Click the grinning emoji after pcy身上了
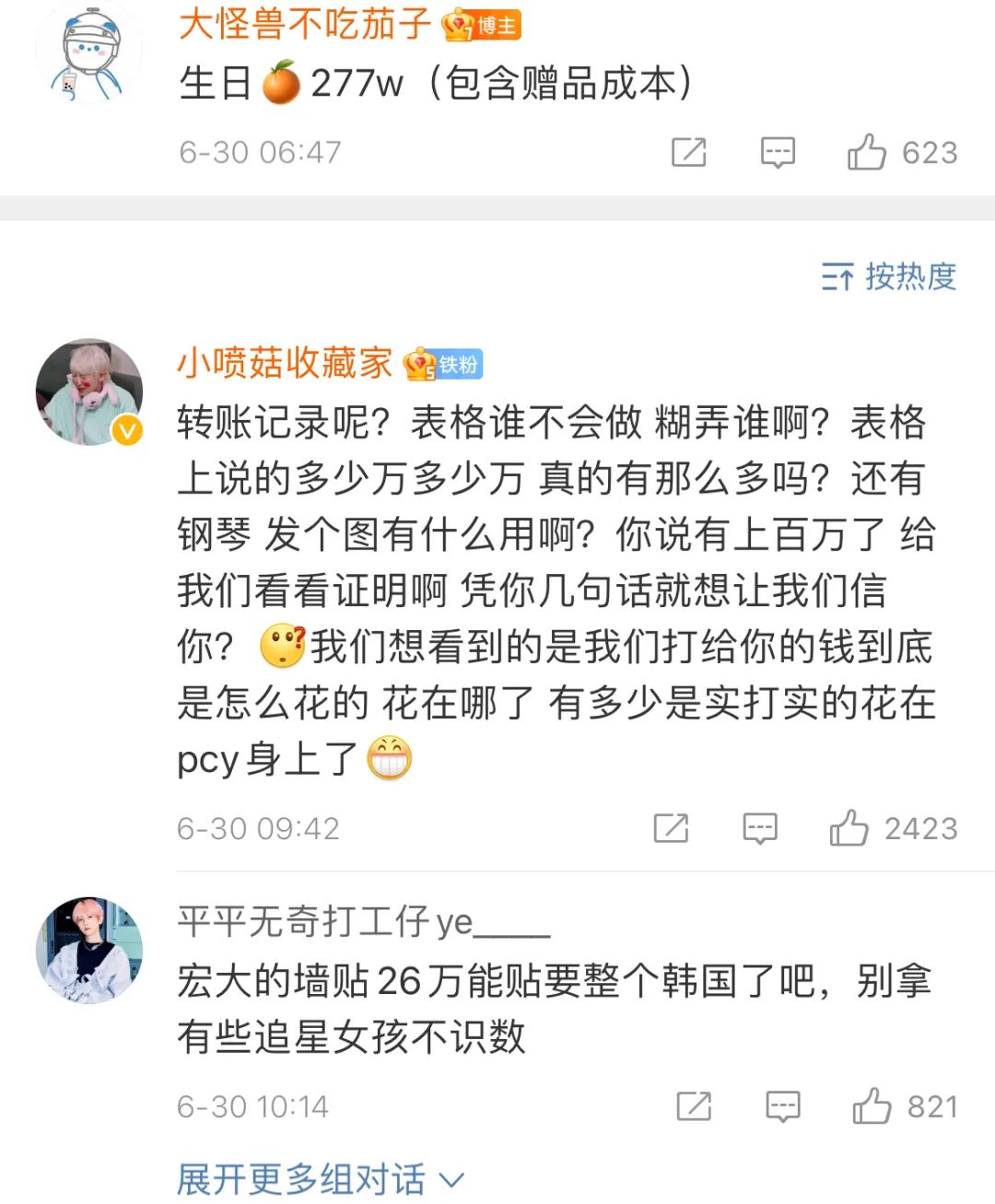This screenshot has height=1204, width=995. (x=390, y=759)
